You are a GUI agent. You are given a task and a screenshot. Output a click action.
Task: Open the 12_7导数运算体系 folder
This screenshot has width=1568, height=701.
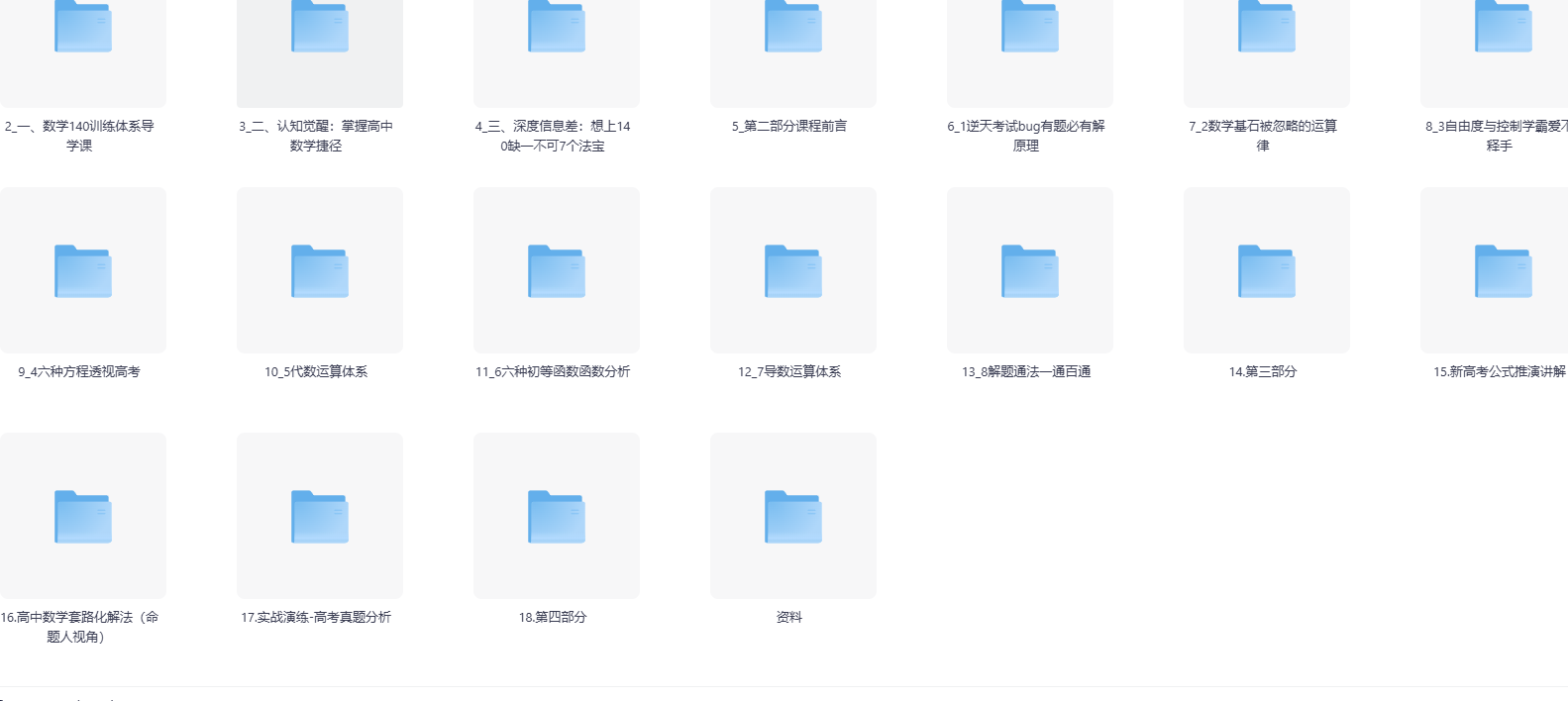click(793, 271)
